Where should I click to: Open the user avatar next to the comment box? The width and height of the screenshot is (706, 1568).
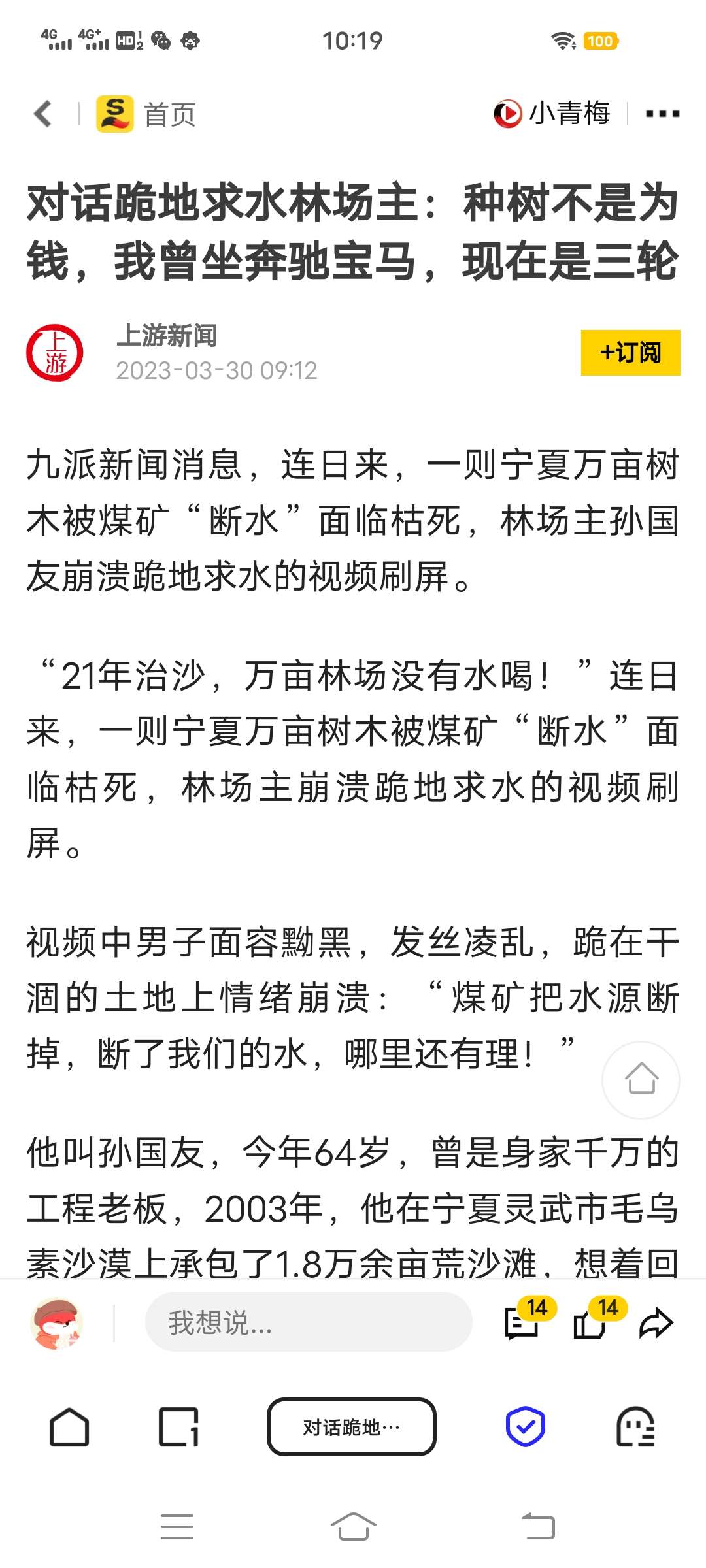click(x=57, y=1323)
